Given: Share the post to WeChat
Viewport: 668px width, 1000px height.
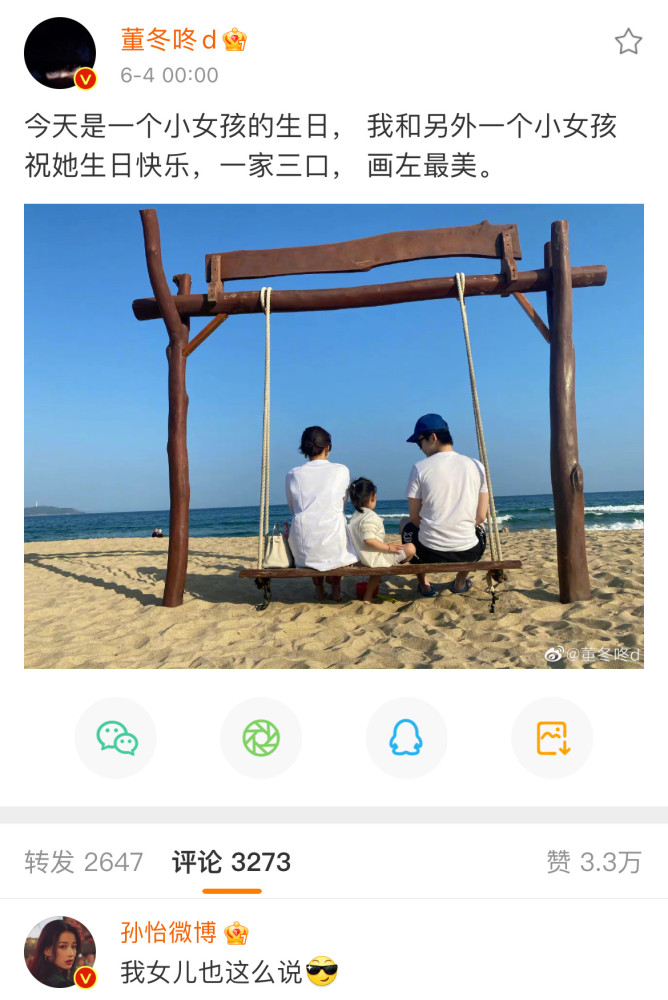Looking at the screenshot, I should [116, 738].
